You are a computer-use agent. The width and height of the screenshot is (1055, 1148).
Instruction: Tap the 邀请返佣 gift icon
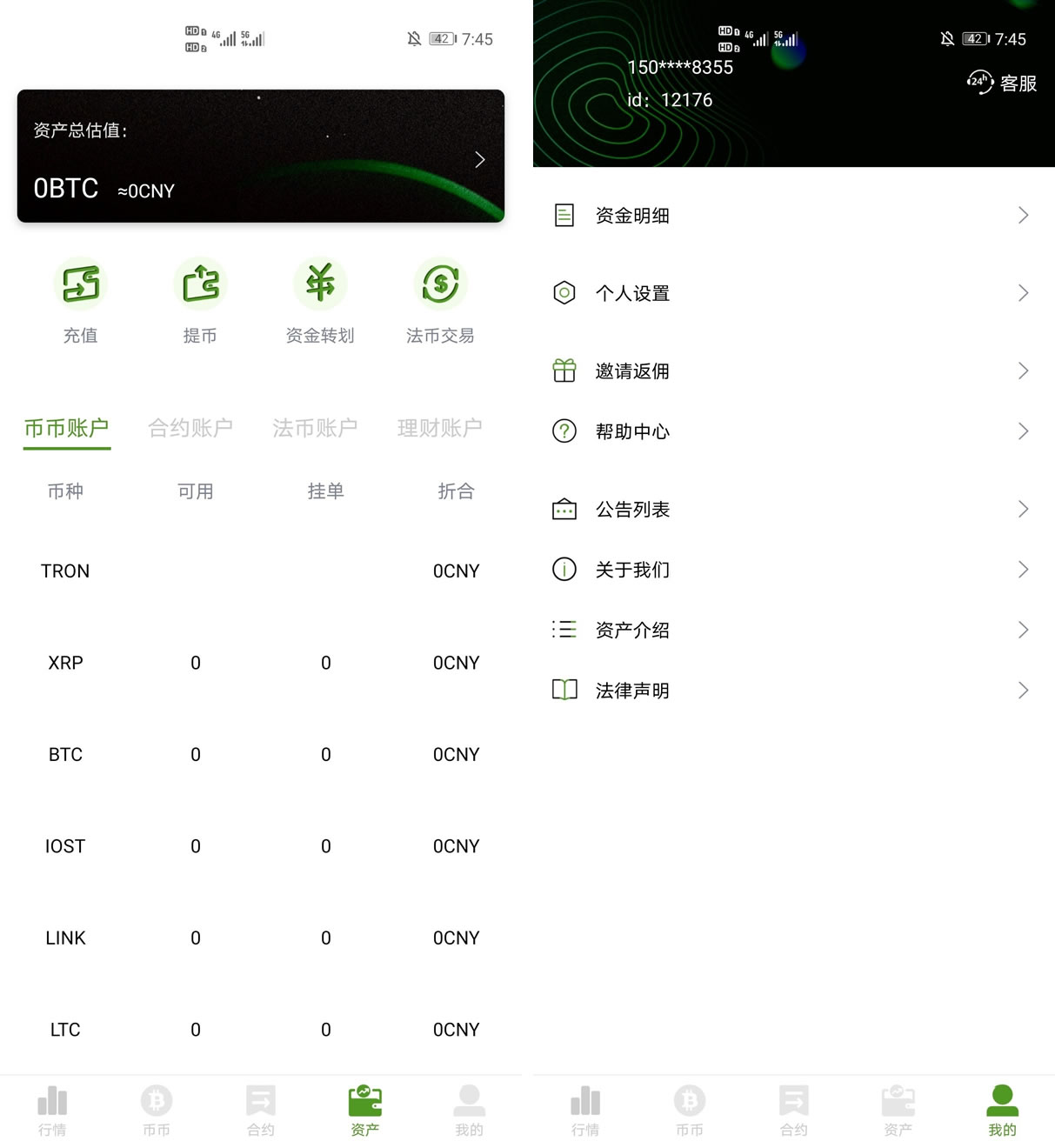coord(564,370)
